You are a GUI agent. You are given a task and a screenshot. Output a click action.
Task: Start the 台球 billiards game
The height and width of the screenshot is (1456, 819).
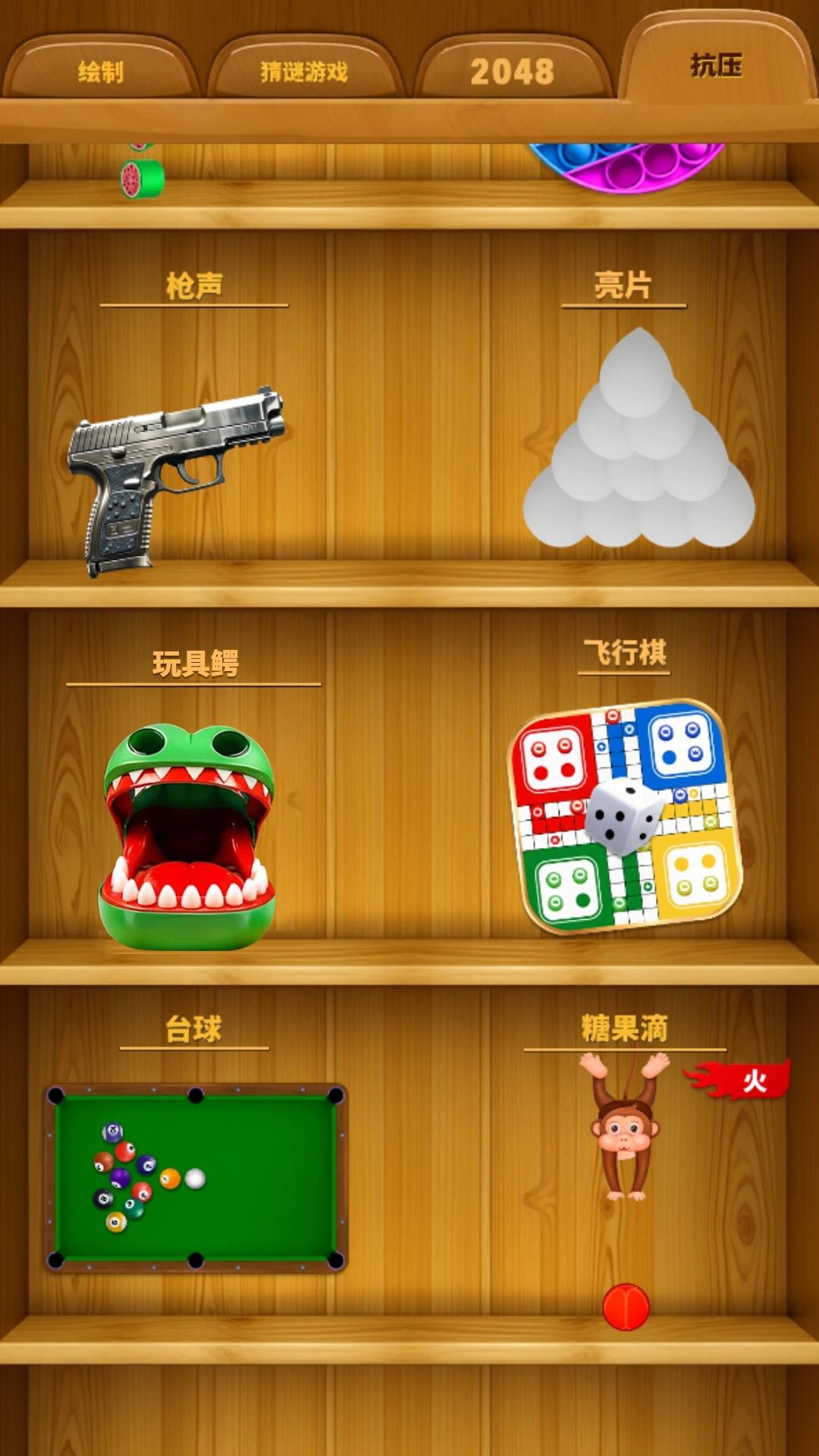(196, 1177)
